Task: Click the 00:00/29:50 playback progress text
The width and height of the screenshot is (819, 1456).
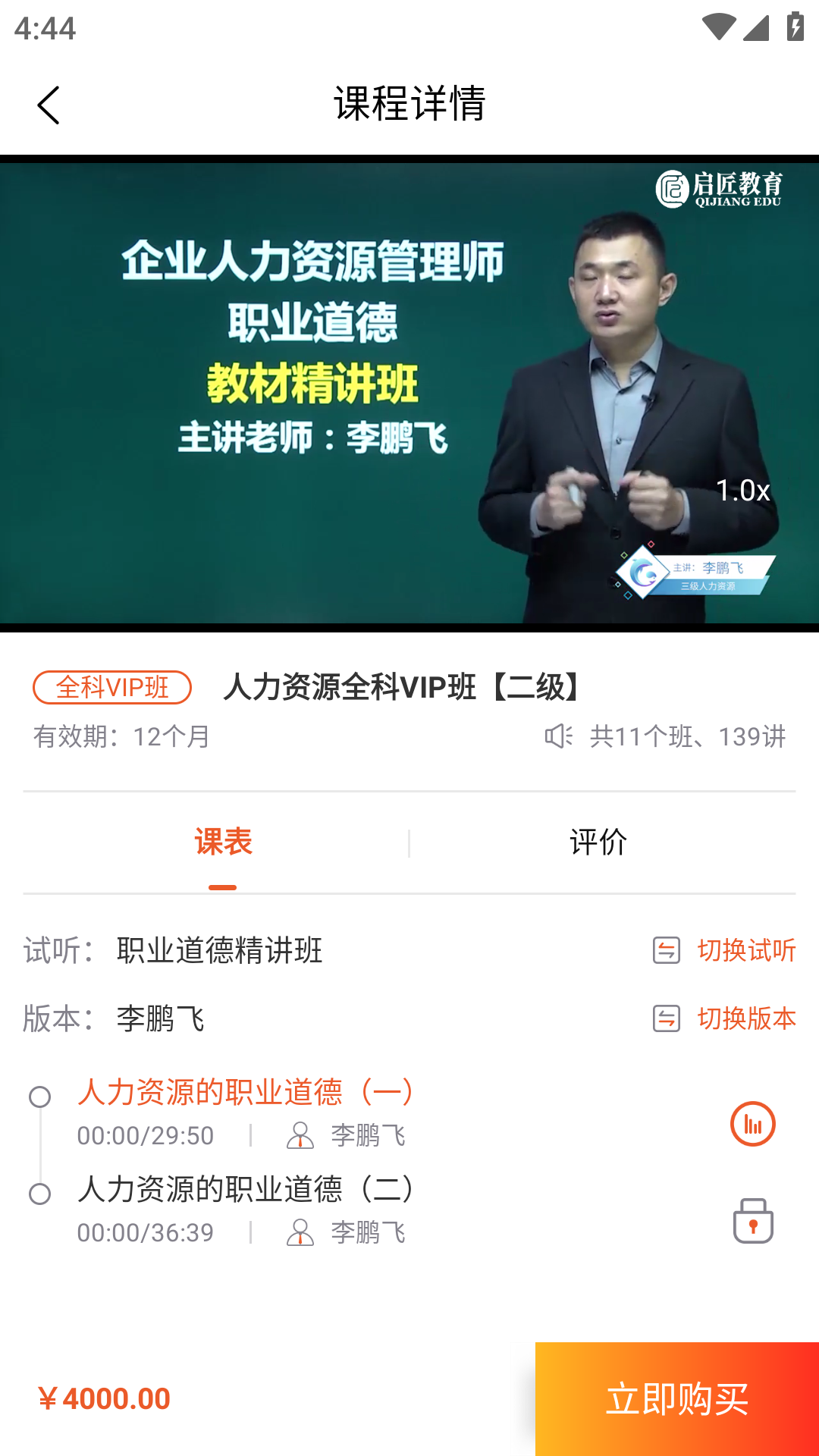Action: tap(145, 1136)
